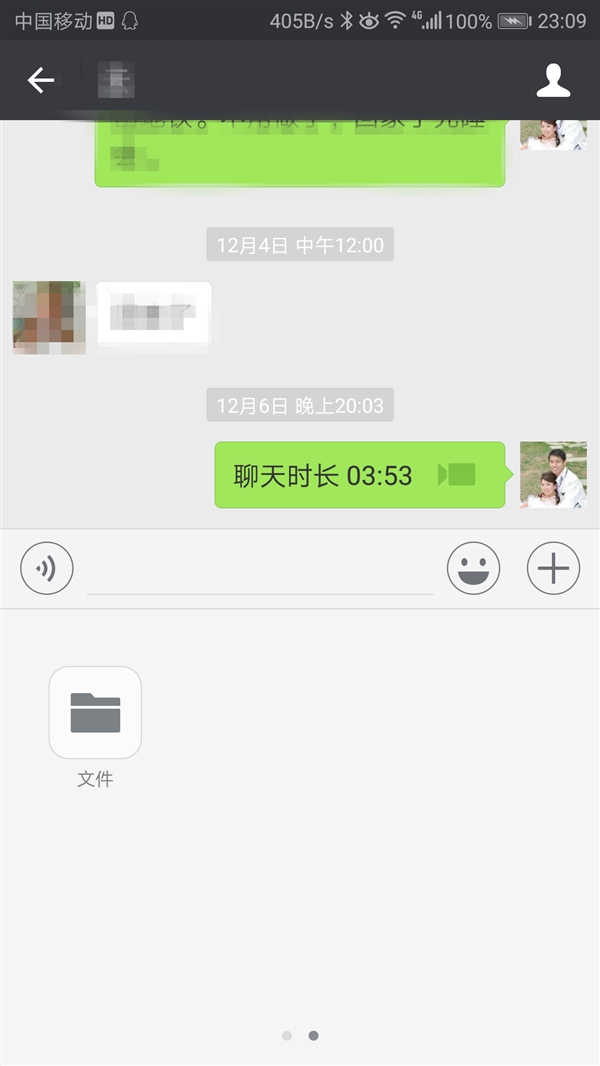Tap the message text field
This screenshot has height=1066, width=600.
click(x=260, y=570)
